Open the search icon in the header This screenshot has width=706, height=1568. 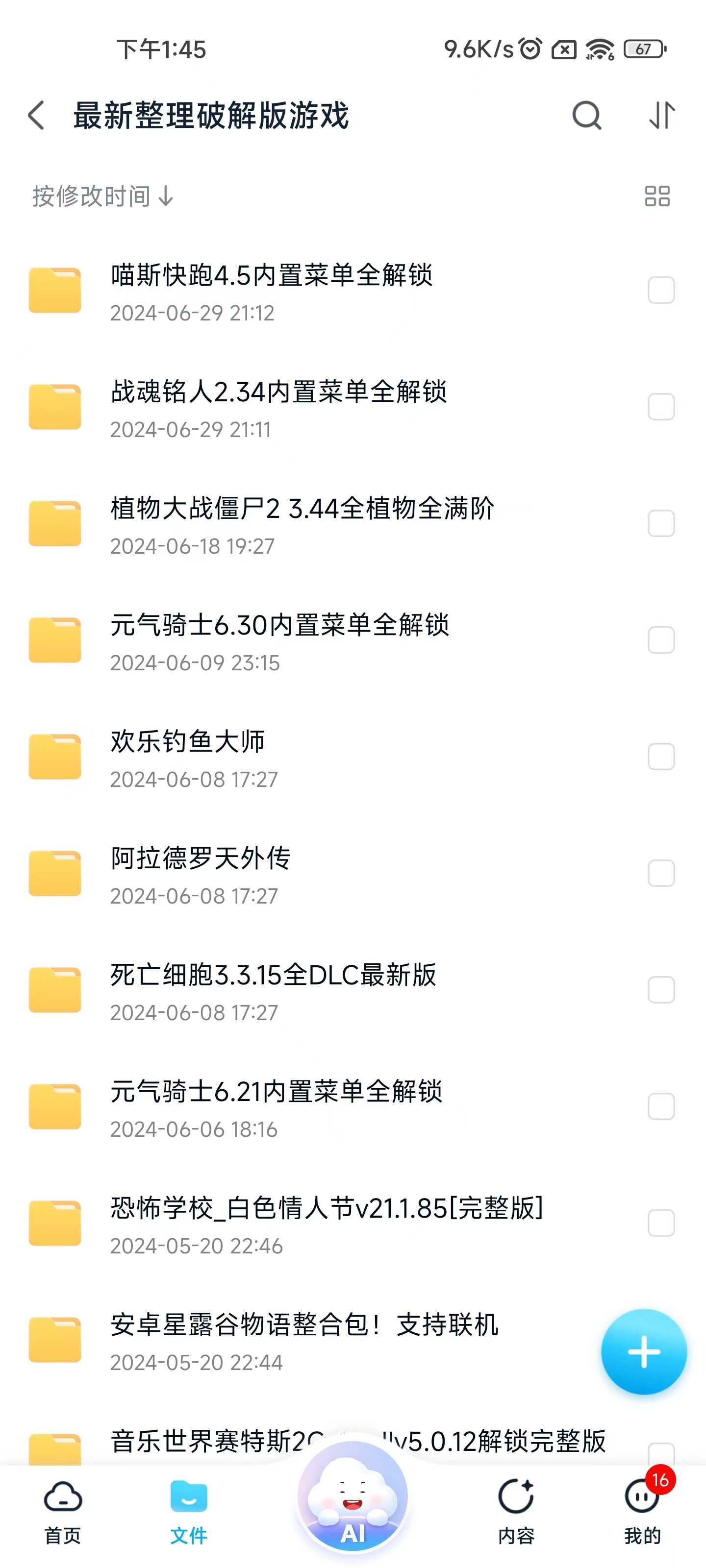(x=586, y=115)
